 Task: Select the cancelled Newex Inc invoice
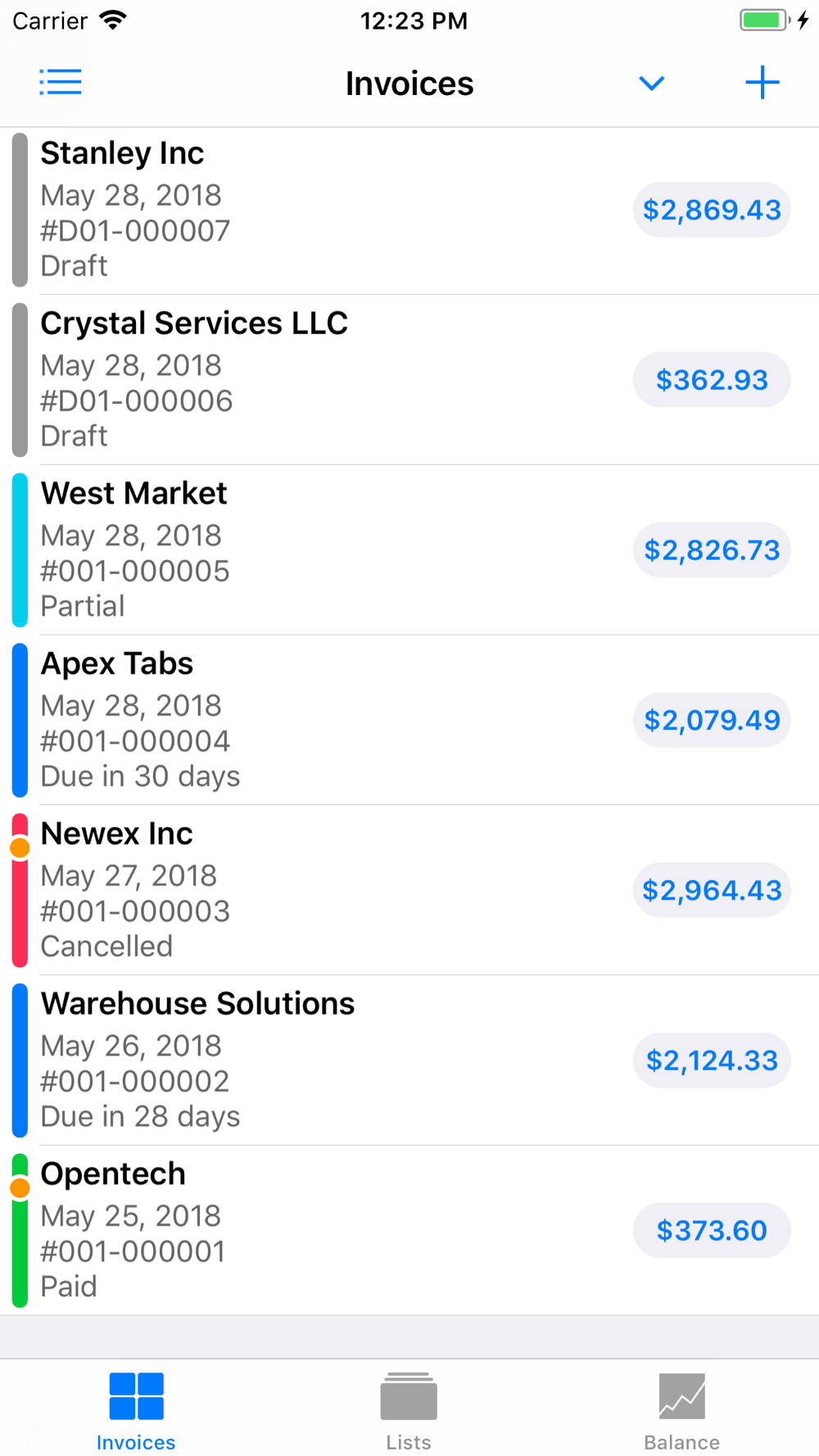[x=409, y=890]
